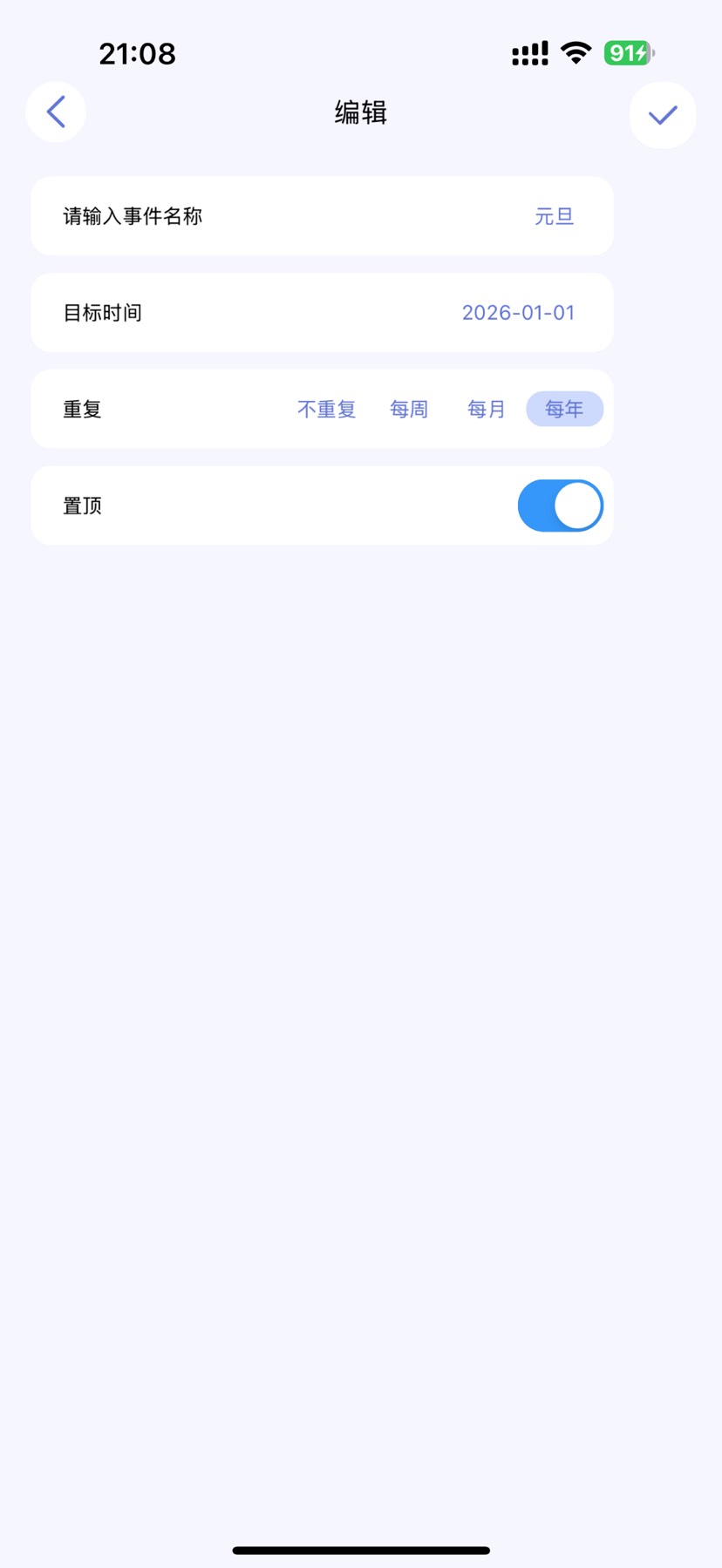This screenshot has height=1568, width=722.
Task: Select the 不重复 no-repeat option
Action: point(326,408)
